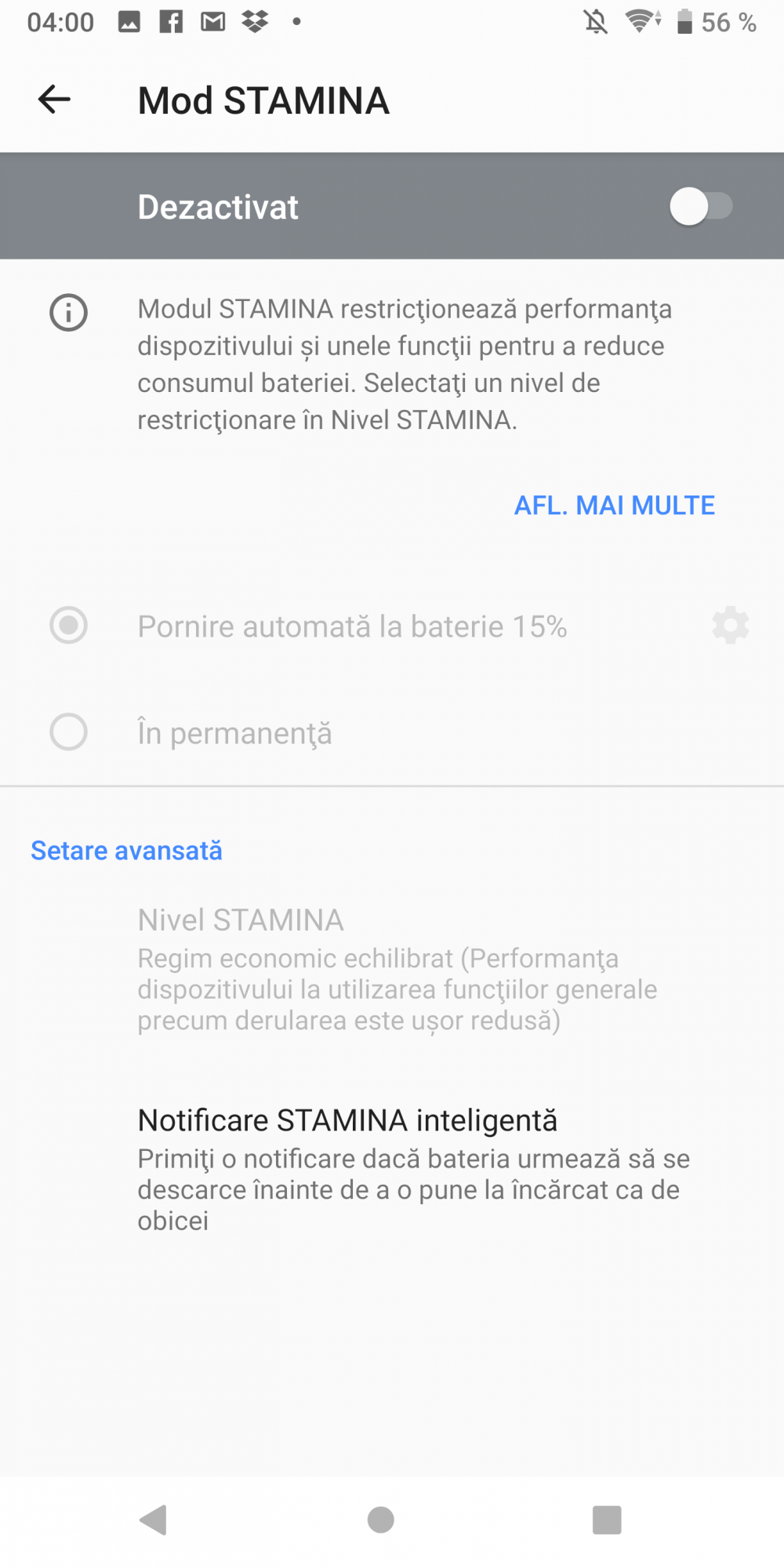The image size is (784, 1568).
Task: Open Notificare STAMINA inteligentă
Action: 392,1169
